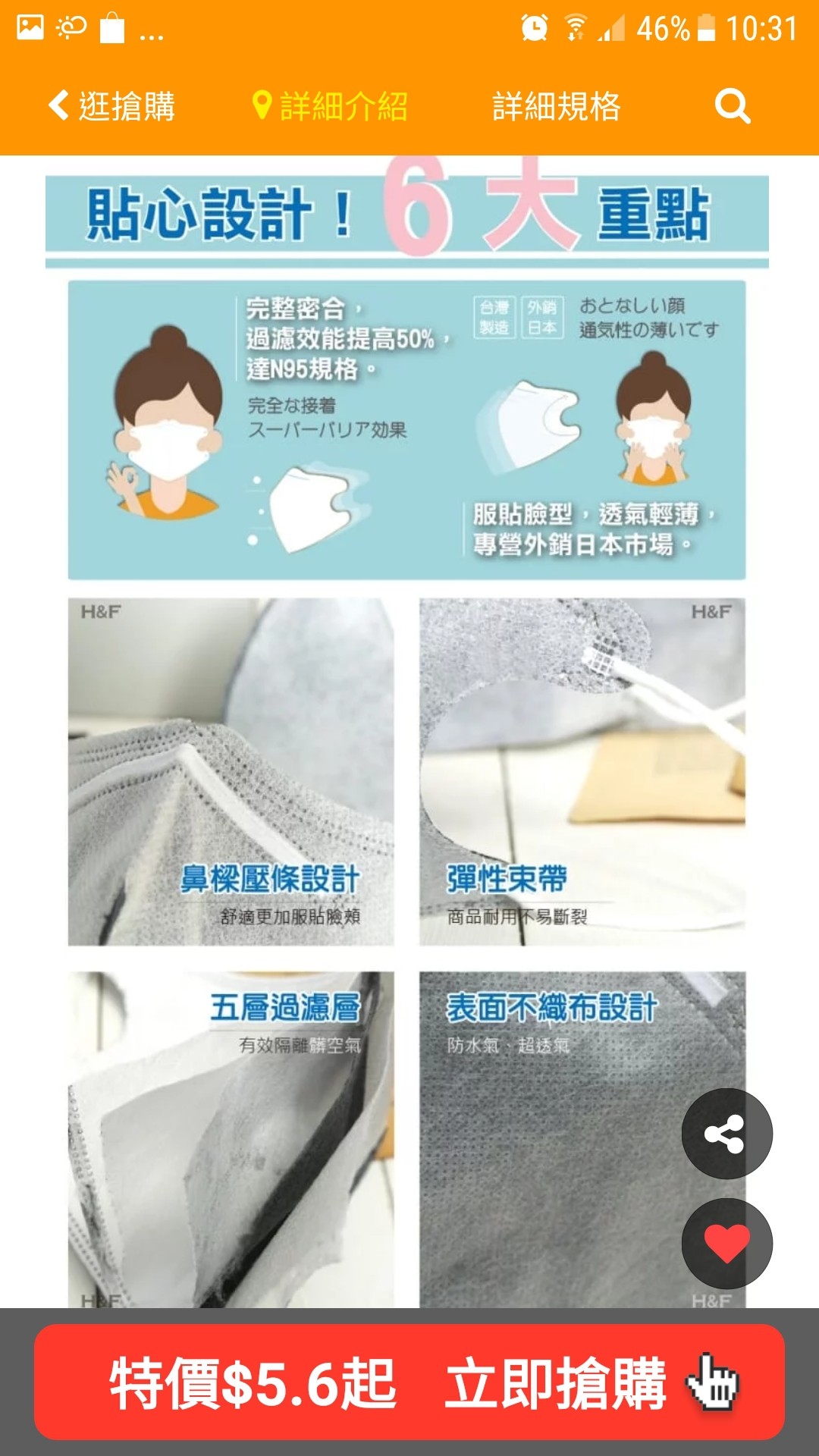Switch to the 詳細規格 tab
The height and width of the screenshot is (1456, 819).
tap(556, 106)
